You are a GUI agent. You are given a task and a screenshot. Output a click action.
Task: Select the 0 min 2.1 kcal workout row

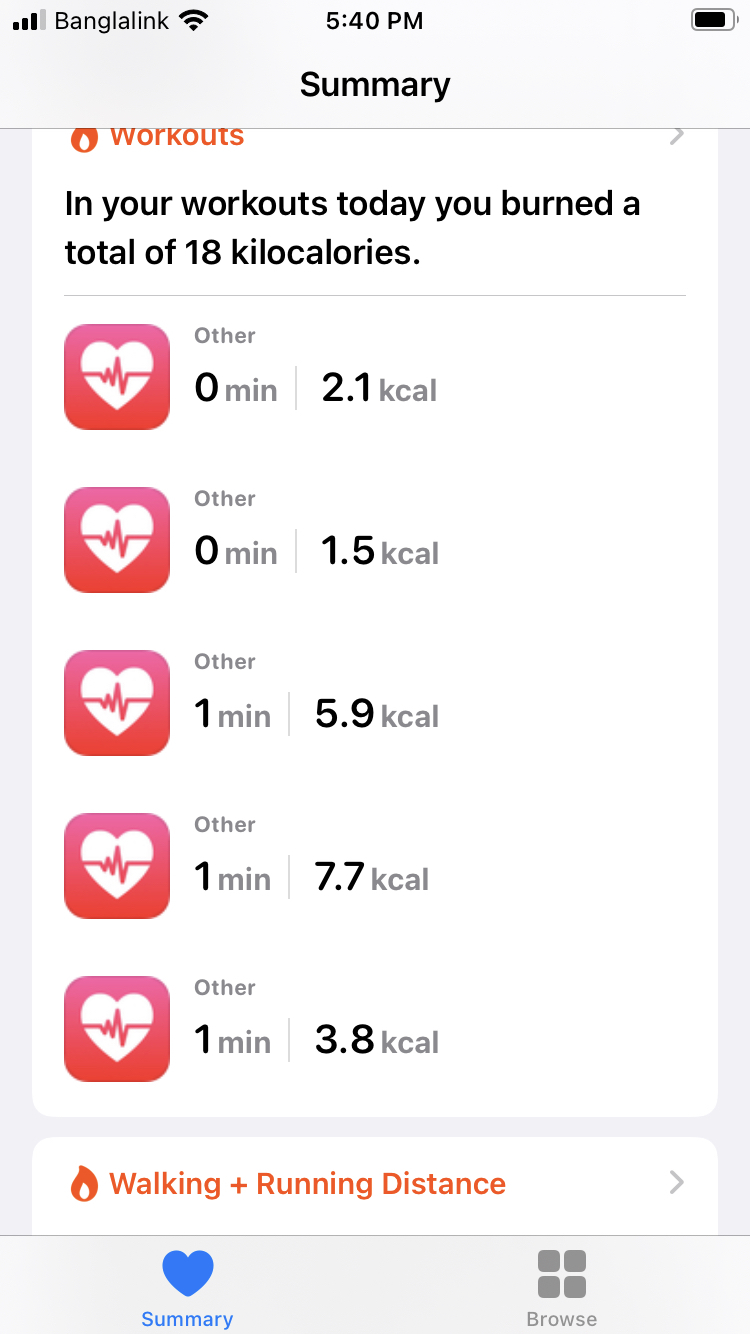point(375,377)
